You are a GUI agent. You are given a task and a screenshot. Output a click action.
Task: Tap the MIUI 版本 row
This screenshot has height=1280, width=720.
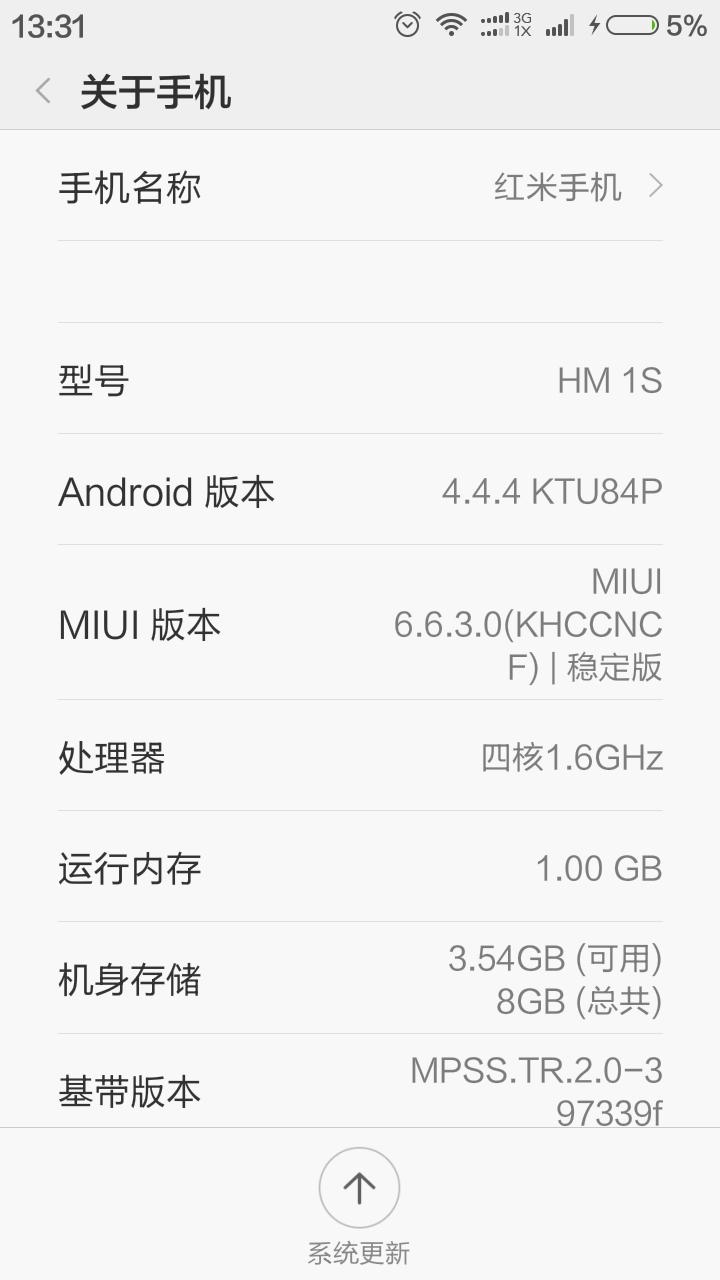click(360, 624)
